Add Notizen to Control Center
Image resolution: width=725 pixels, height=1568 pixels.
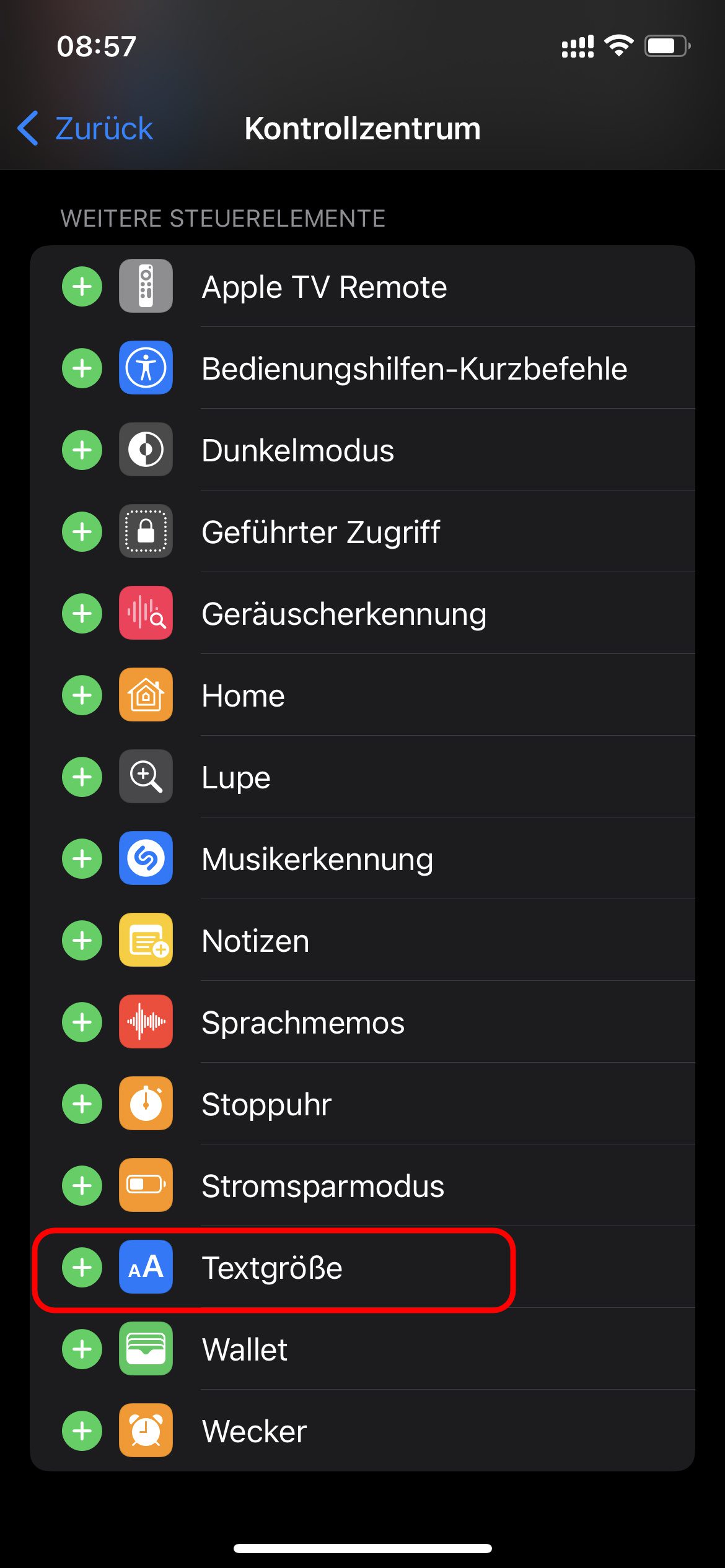click(82, 941)
